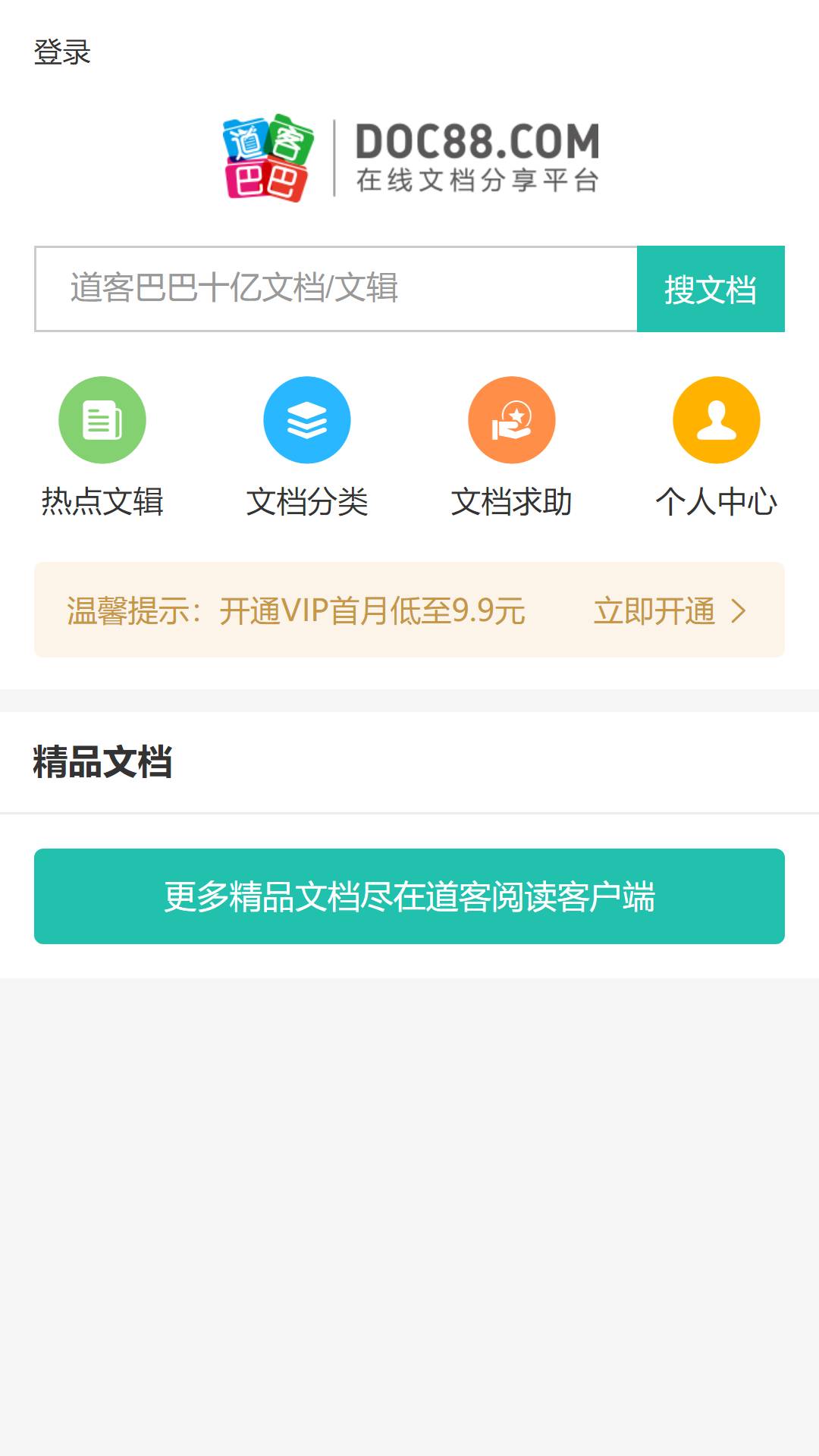
Task: Tap 立即开通 to activate VIP
Action: click(669, 610)
